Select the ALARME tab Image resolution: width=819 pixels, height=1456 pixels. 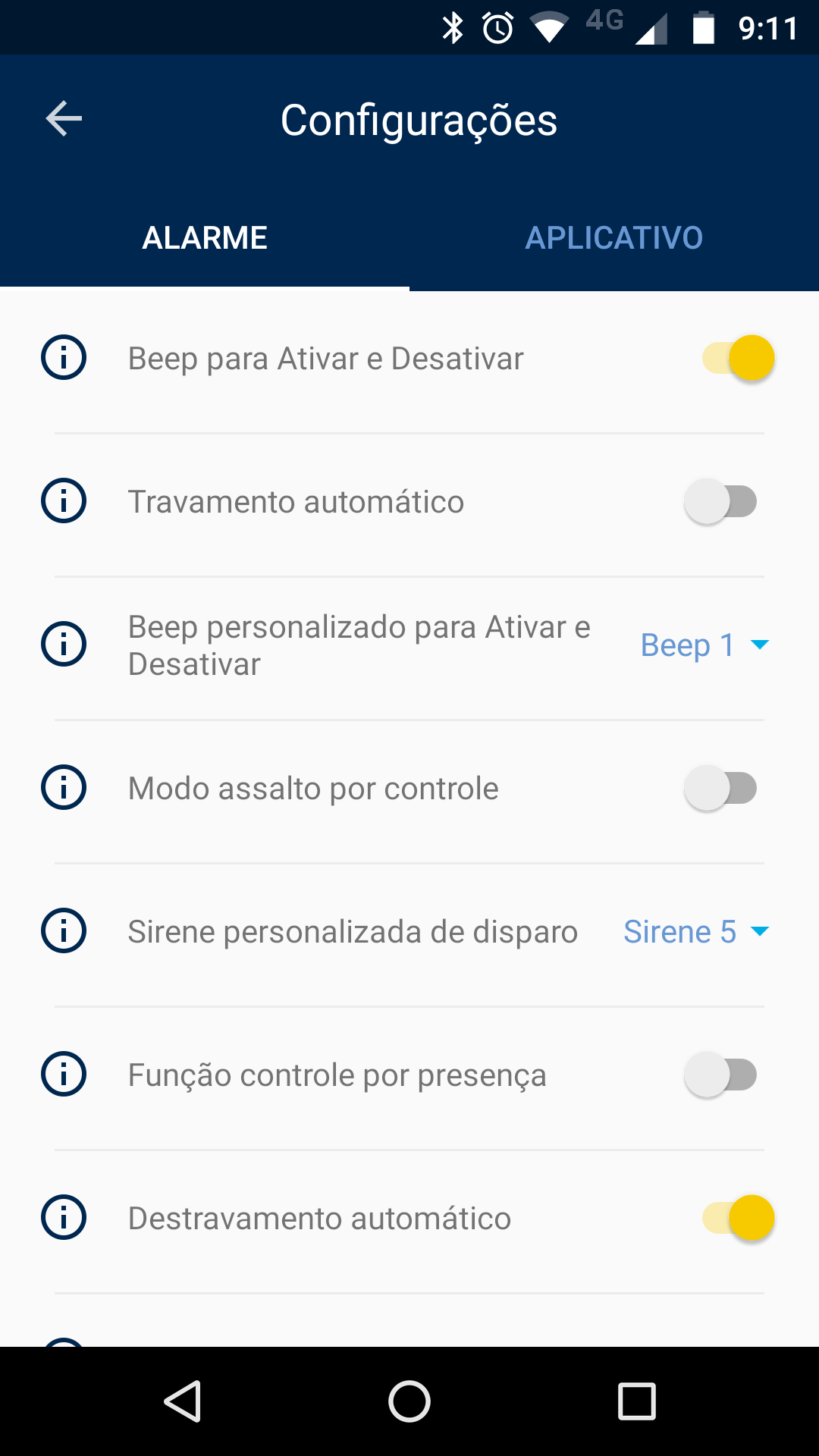tap(205, 238)
